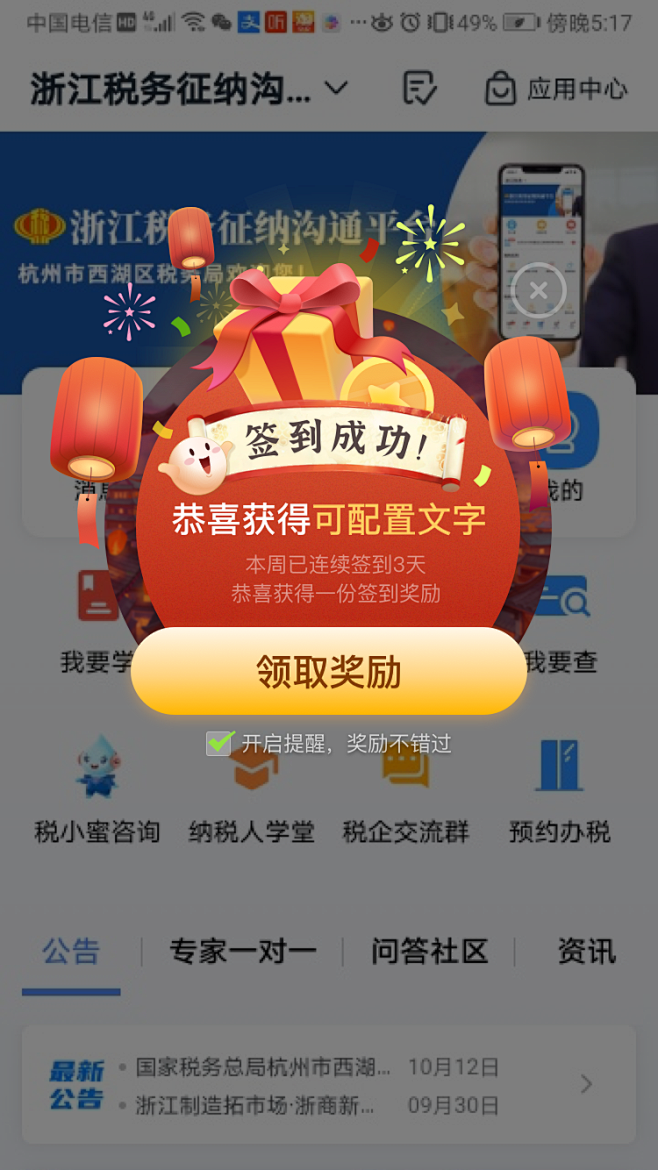The width and height of the screenshot is (658, 1170).
Task: Open the 应用中心 app center
Action: point(557,89)
